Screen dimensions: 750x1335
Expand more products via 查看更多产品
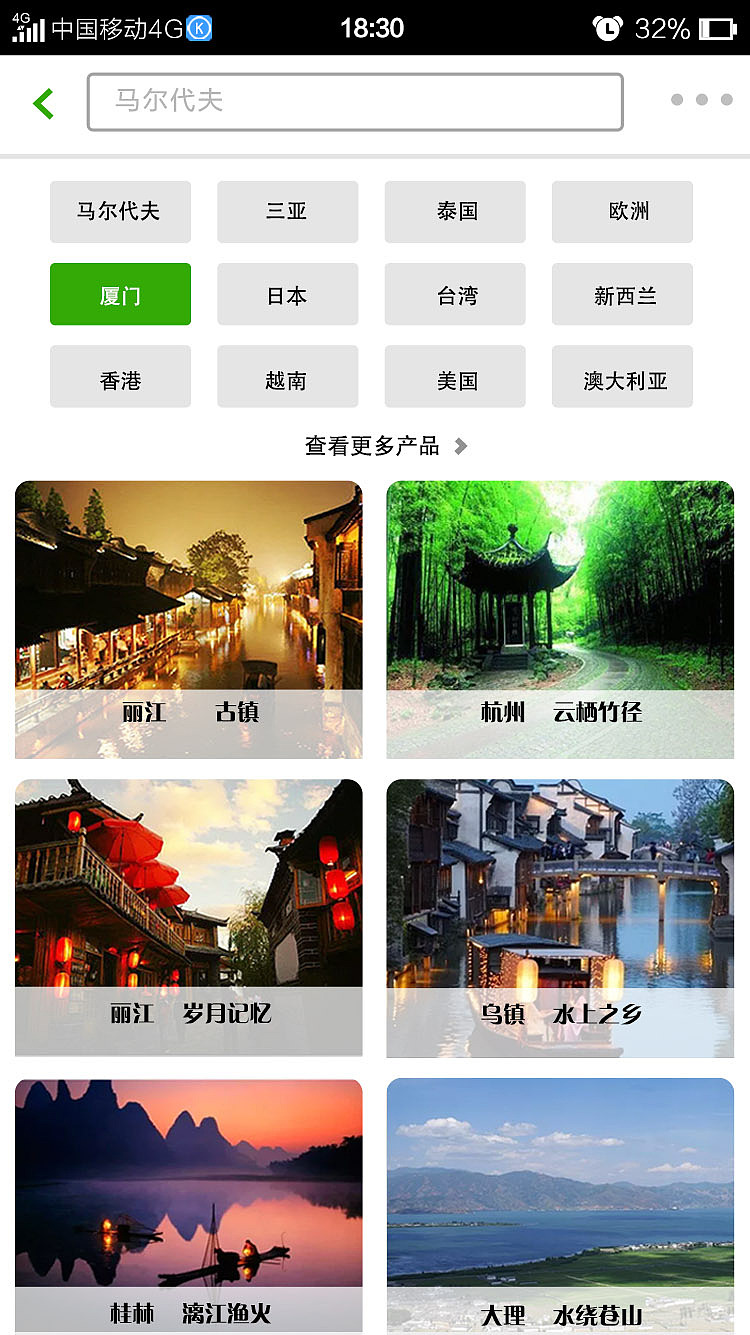click(x=375, y=446)
